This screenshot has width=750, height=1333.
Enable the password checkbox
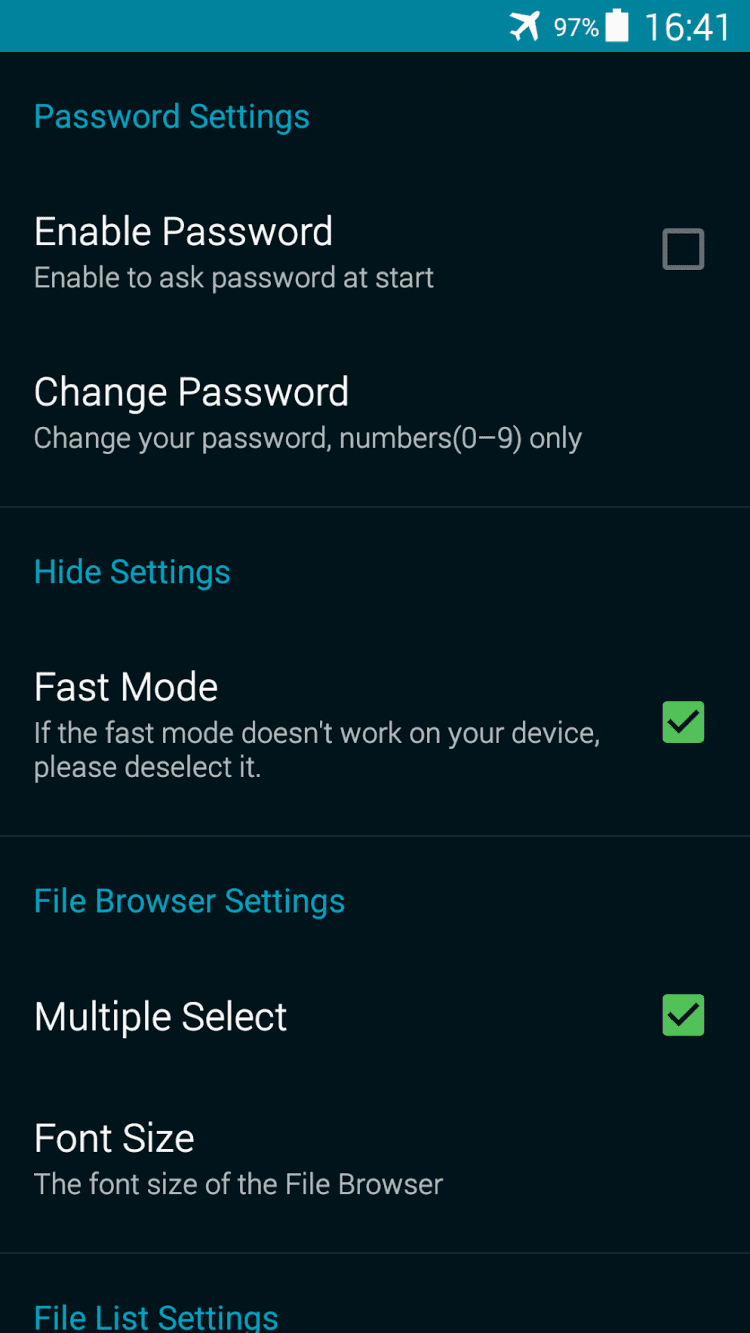pyautogui.click(x=683, y=250)
